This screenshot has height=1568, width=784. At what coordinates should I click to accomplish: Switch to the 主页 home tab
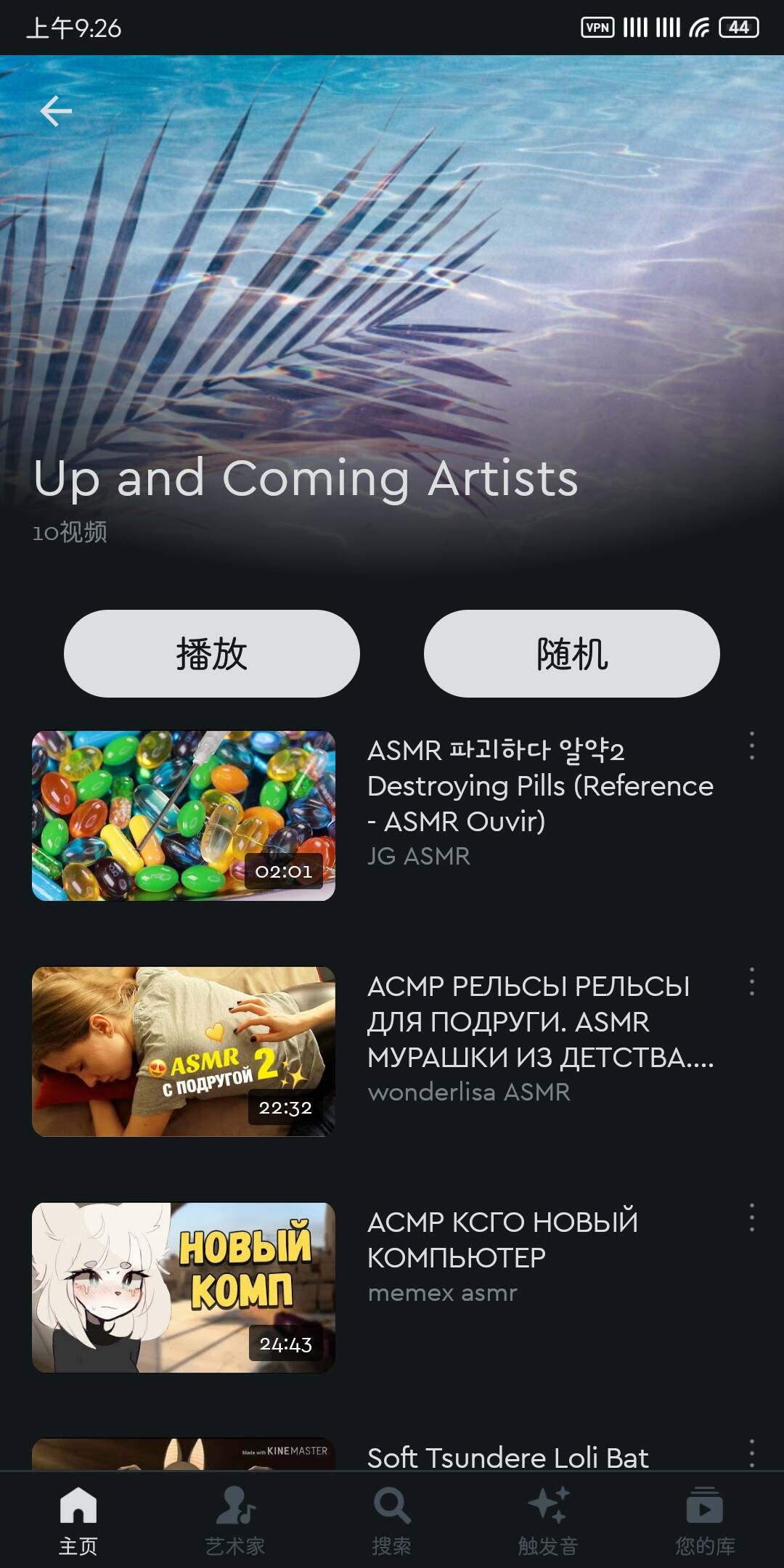78,1520
